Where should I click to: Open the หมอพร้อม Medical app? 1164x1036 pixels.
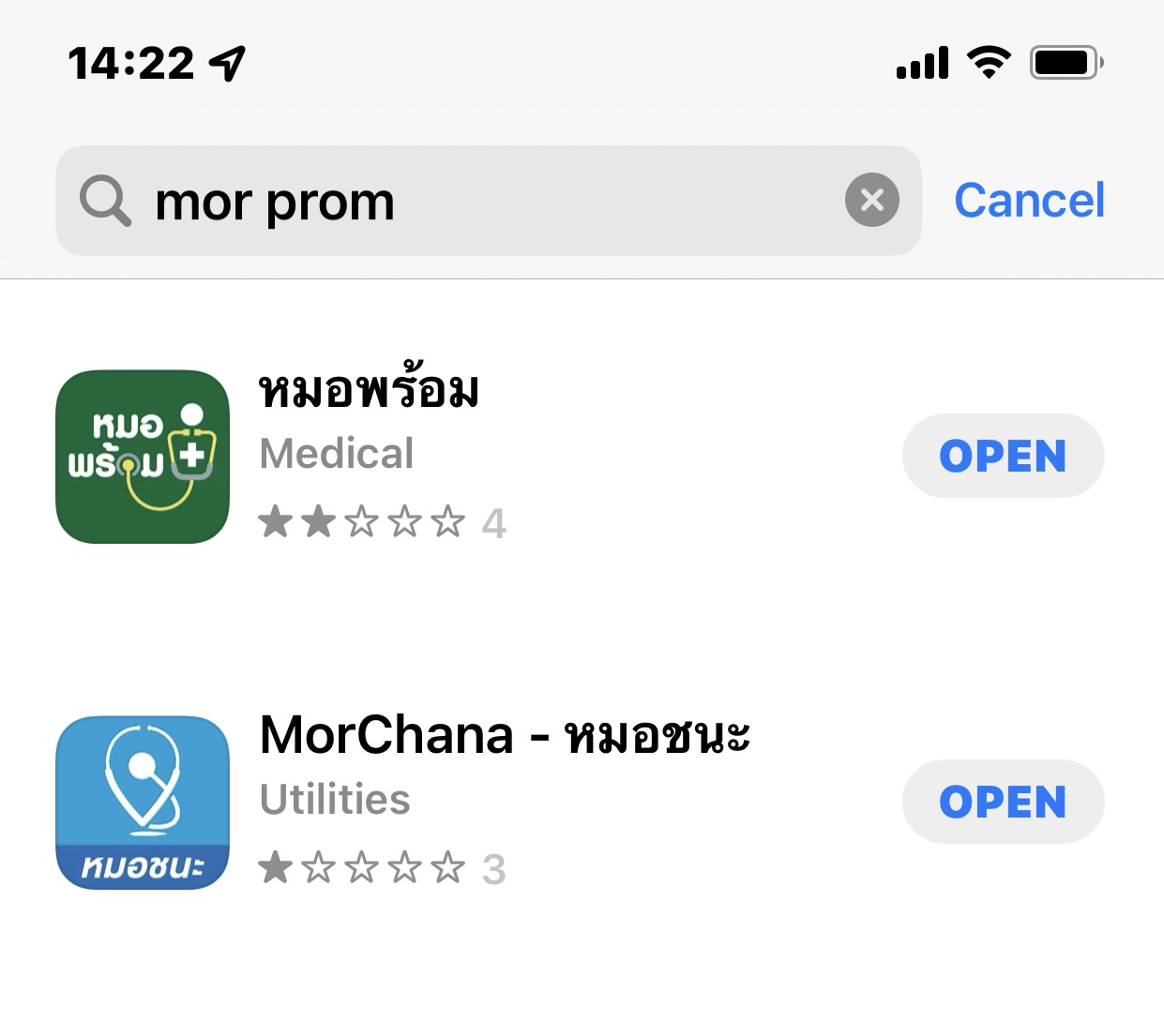pyautogui.click(x=1003, y=456)
